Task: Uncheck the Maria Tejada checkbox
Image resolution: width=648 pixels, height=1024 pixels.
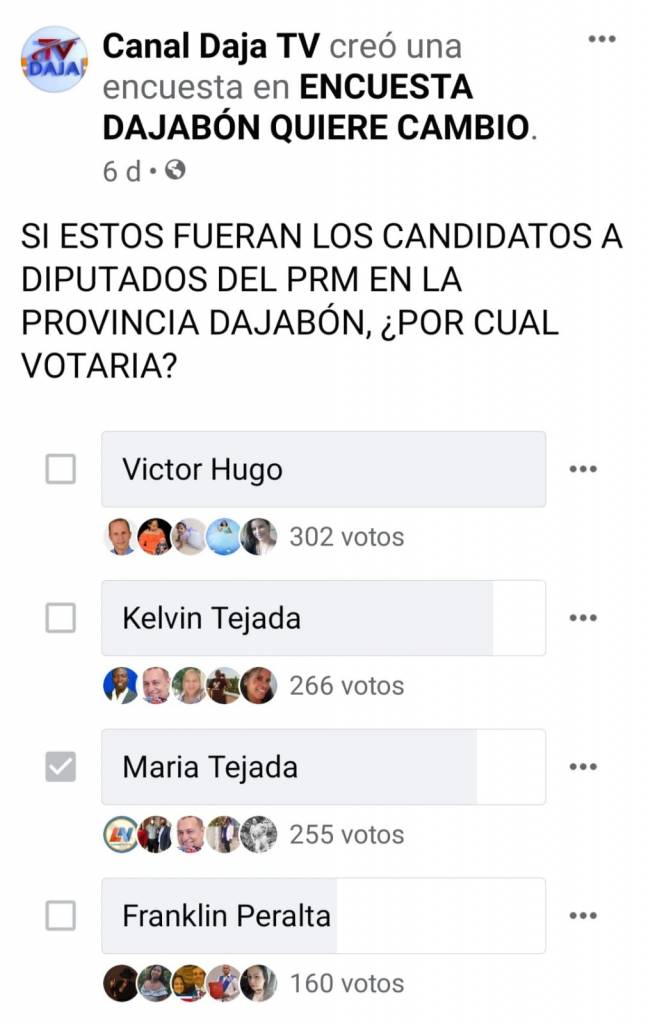Action: click(x=61, y=767)
